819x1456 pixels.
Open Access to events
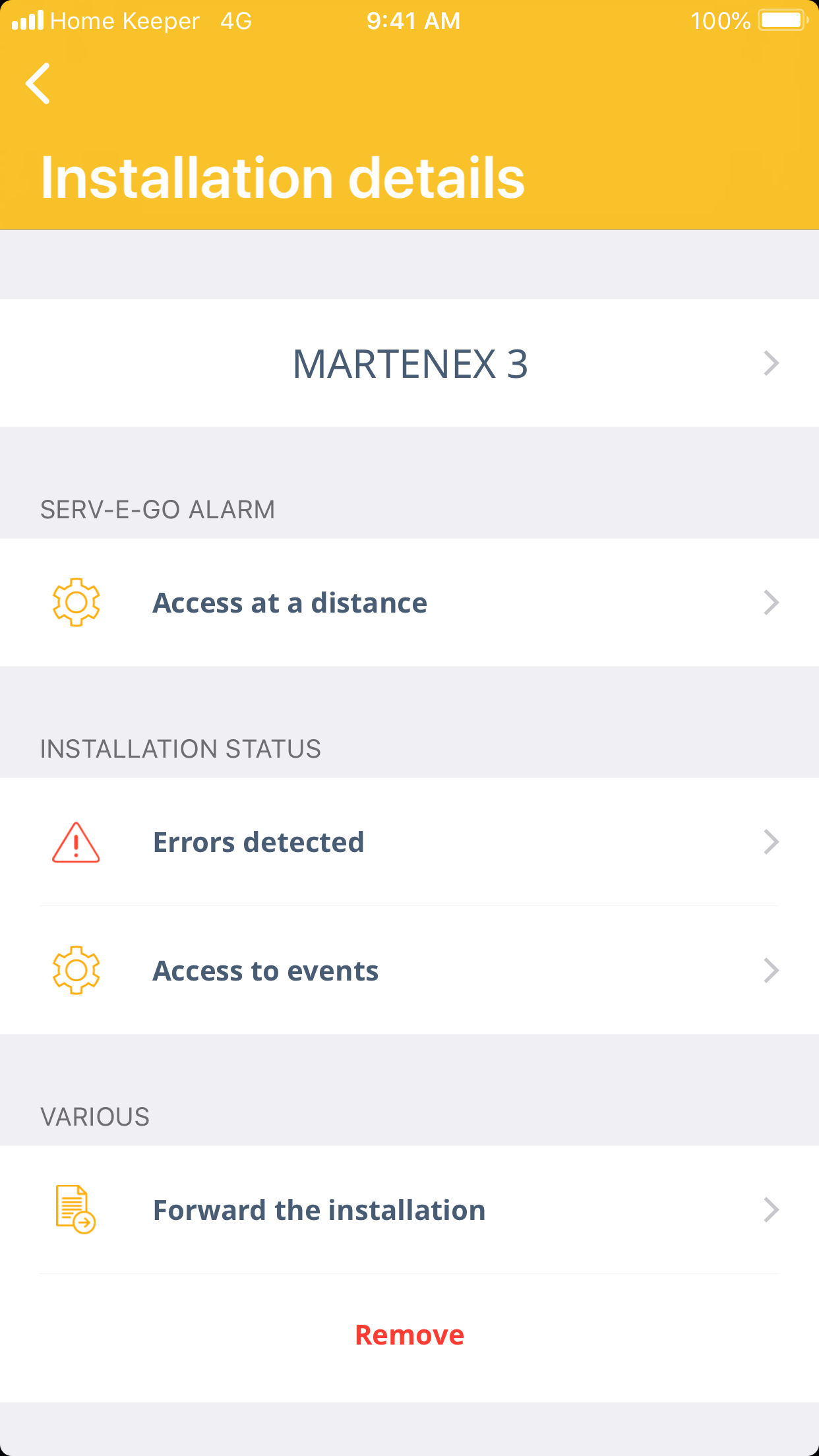pos(409,971)
